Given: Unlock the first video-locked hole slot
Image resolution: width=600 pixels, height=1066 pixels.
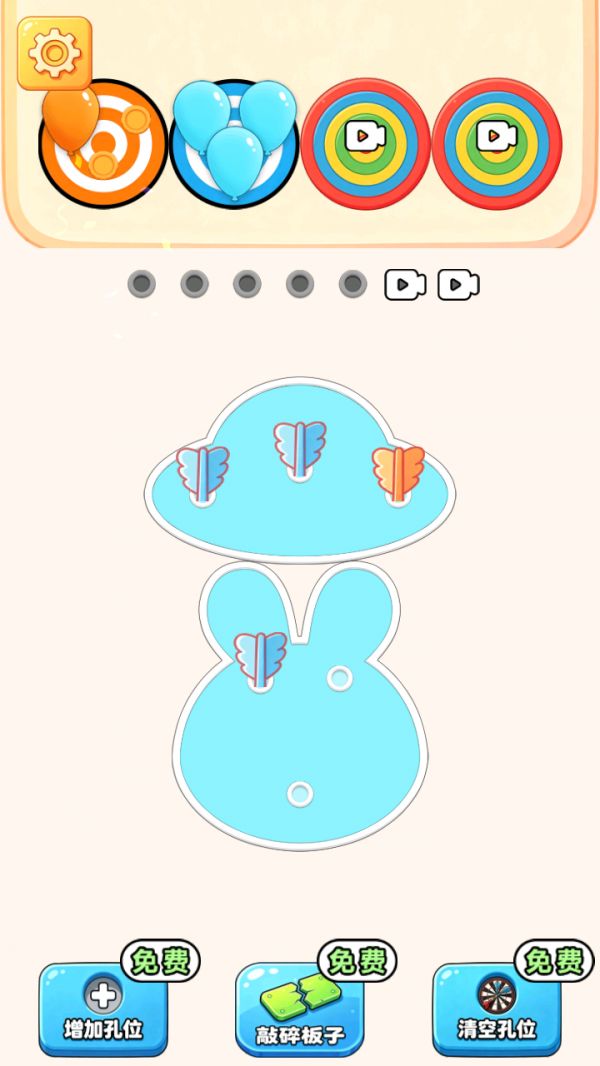Looking at the screenshot, I should coord(405,285).
